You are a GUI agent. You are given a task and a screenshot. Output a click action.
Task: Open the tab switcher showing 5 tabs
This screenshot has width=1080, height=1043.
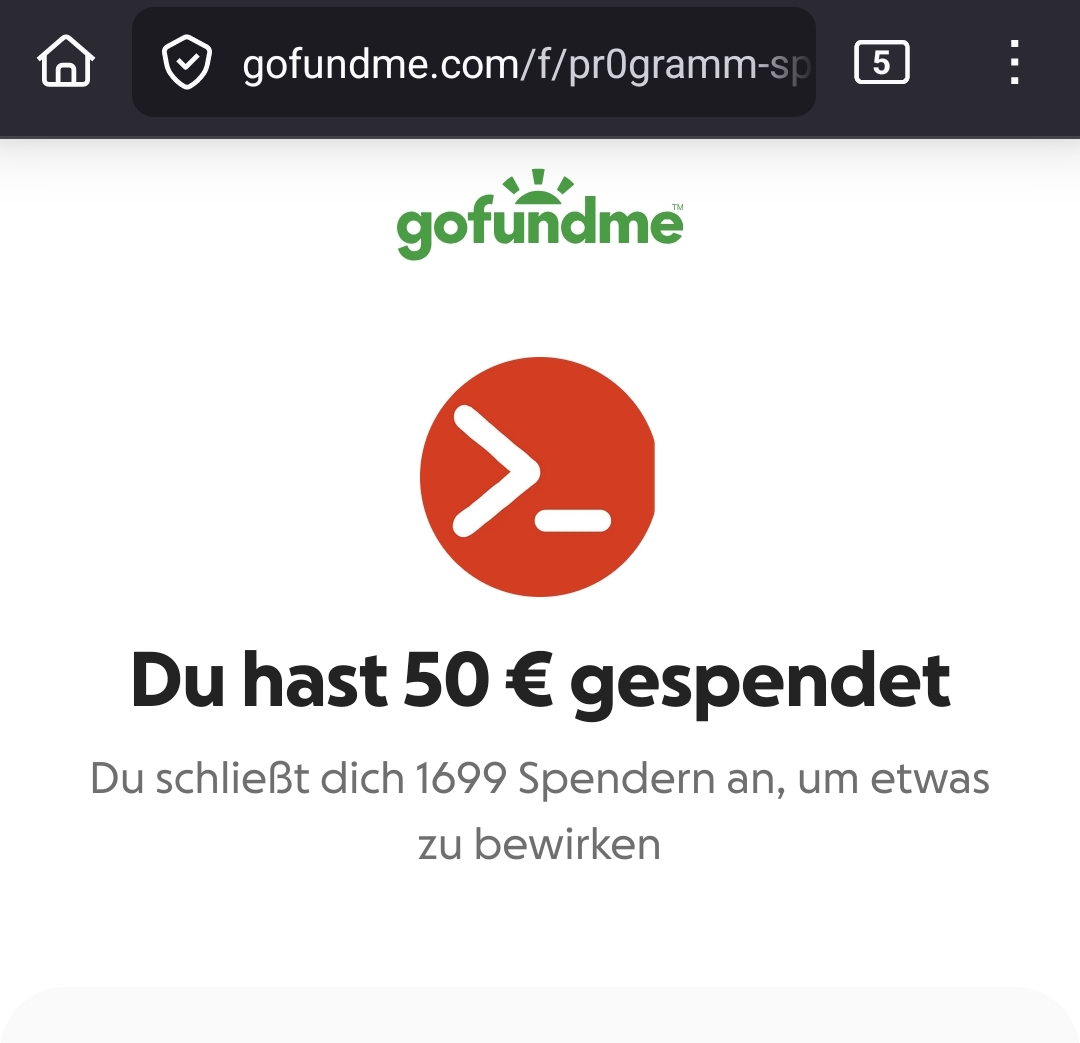(881, 63)
